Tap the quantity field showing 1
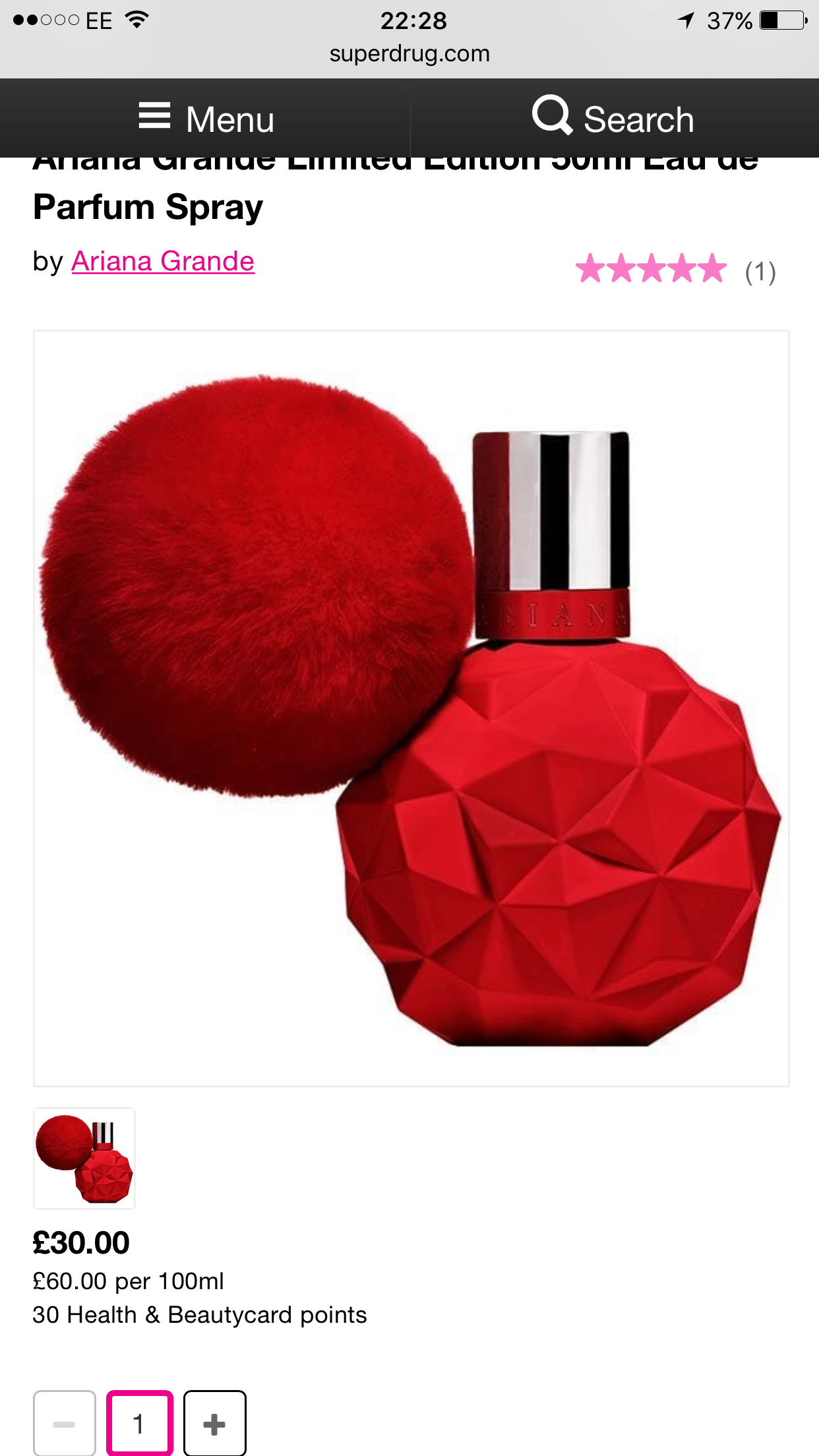819x1456 pixels. 139,1424
